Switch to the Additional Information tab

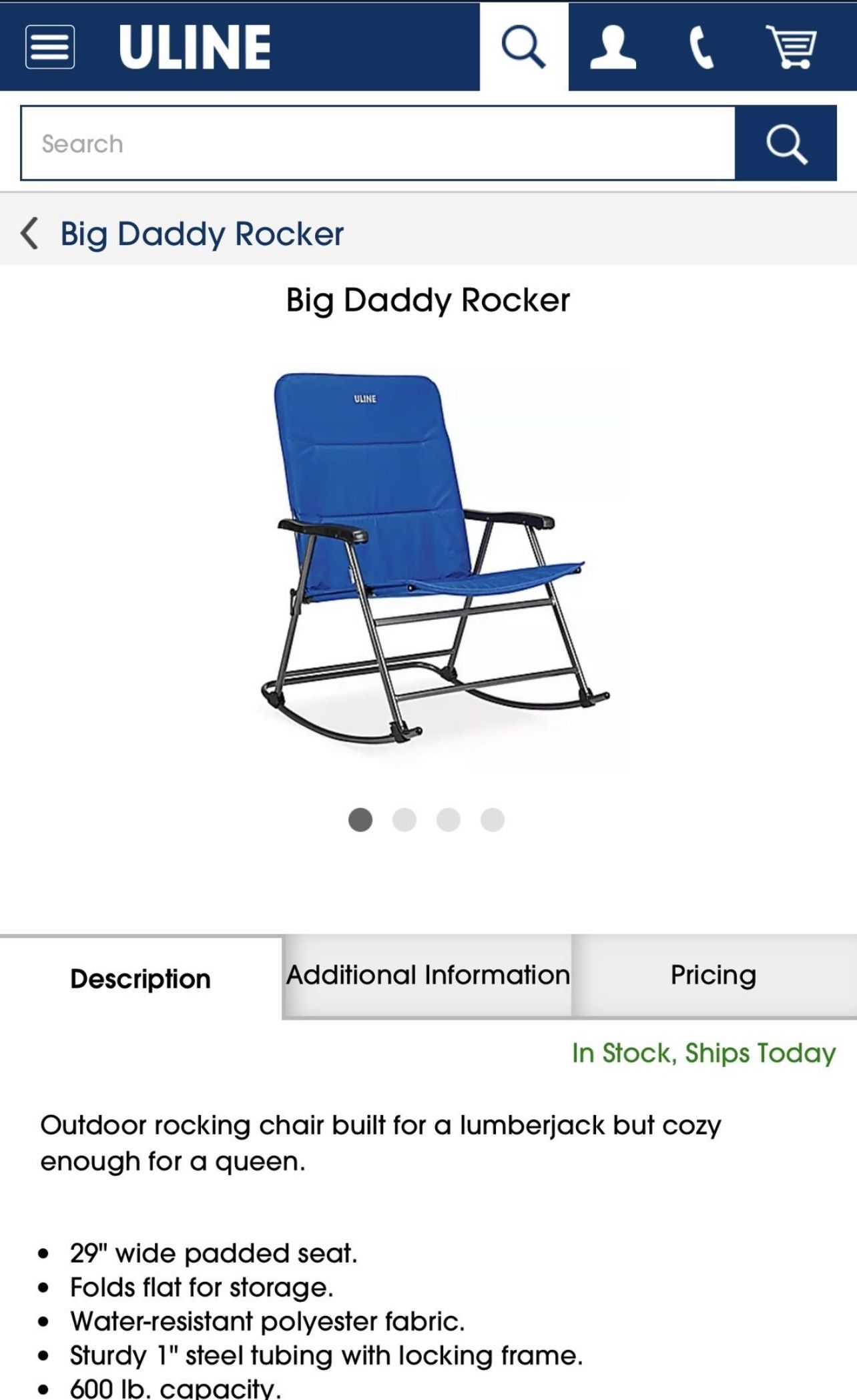pyautogui.click(x=428, y=975)
